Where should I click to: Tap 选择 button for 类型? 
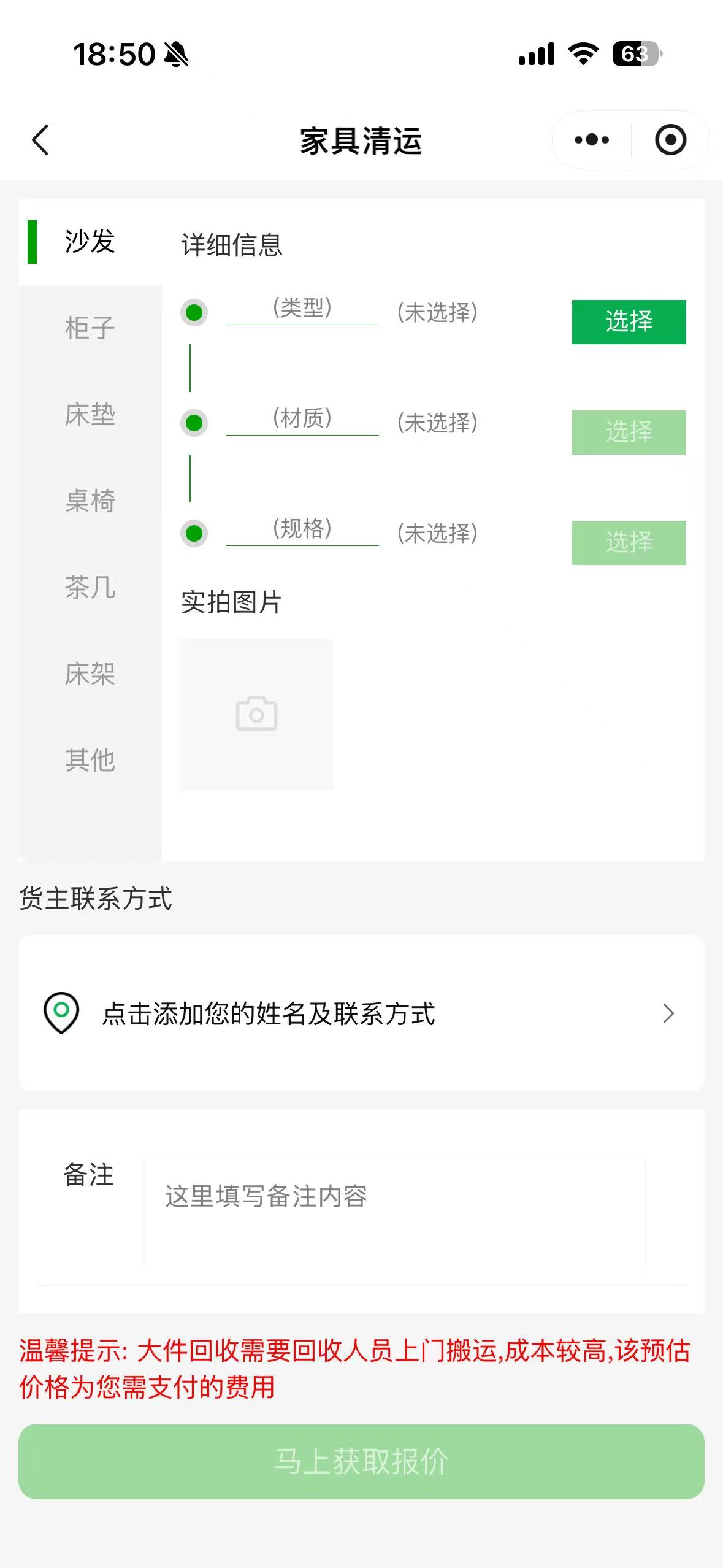click(629, 321)
